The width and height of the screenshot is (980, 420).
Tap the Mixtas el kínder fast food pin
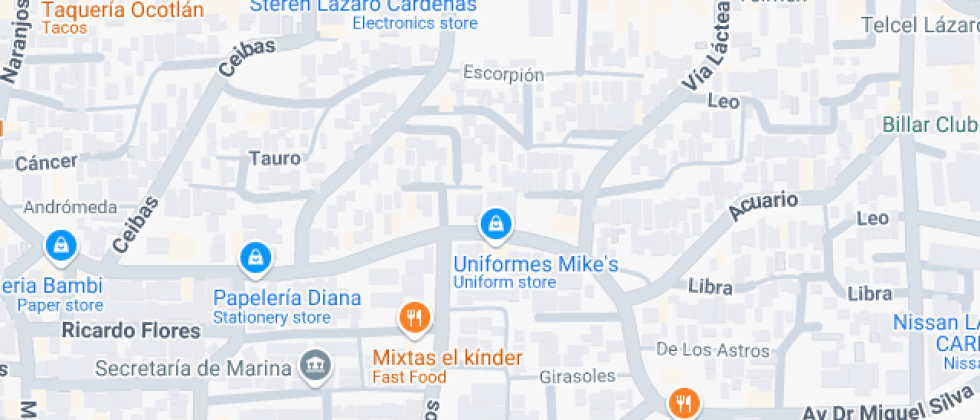coord(414,318)
